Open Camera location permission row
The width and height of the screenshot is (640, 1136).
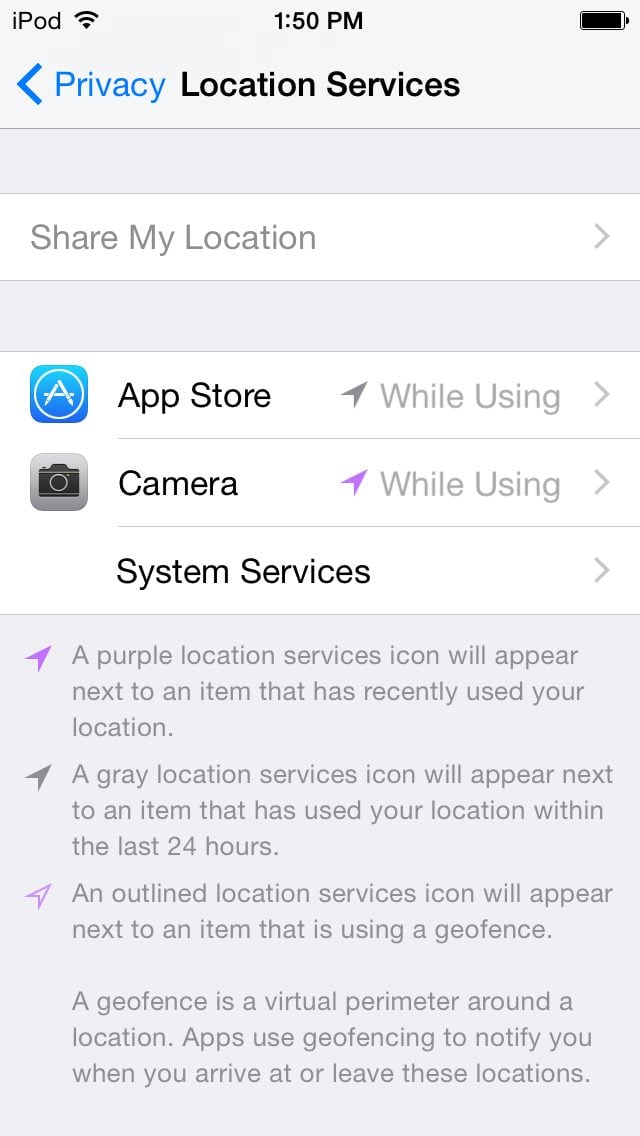(x=320, y=483)
